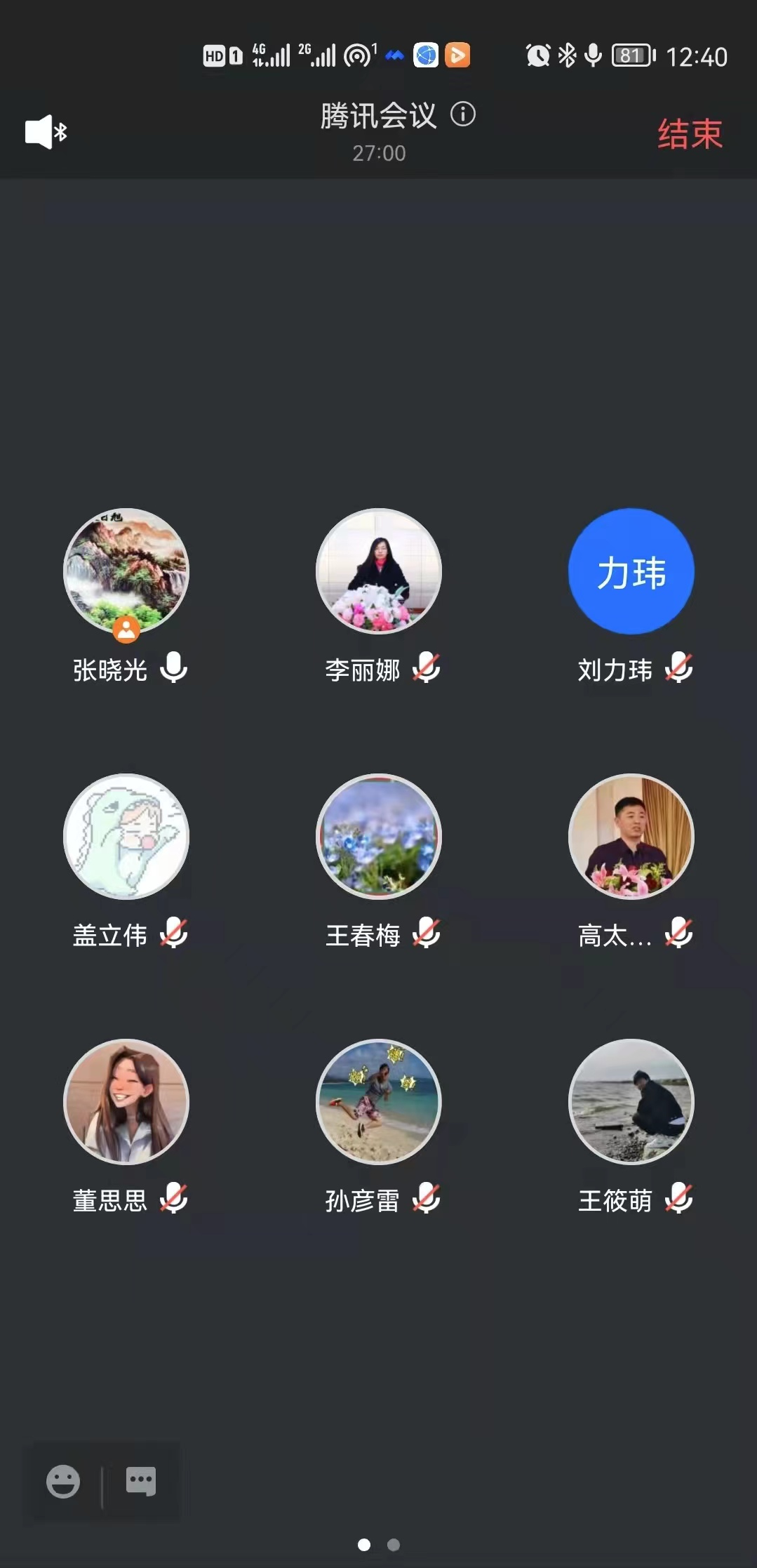Image resolution: width=757 pixels, height=1568 pixels.
Task: Open the emoji reactions smiley
Action: click(63, 1481)
